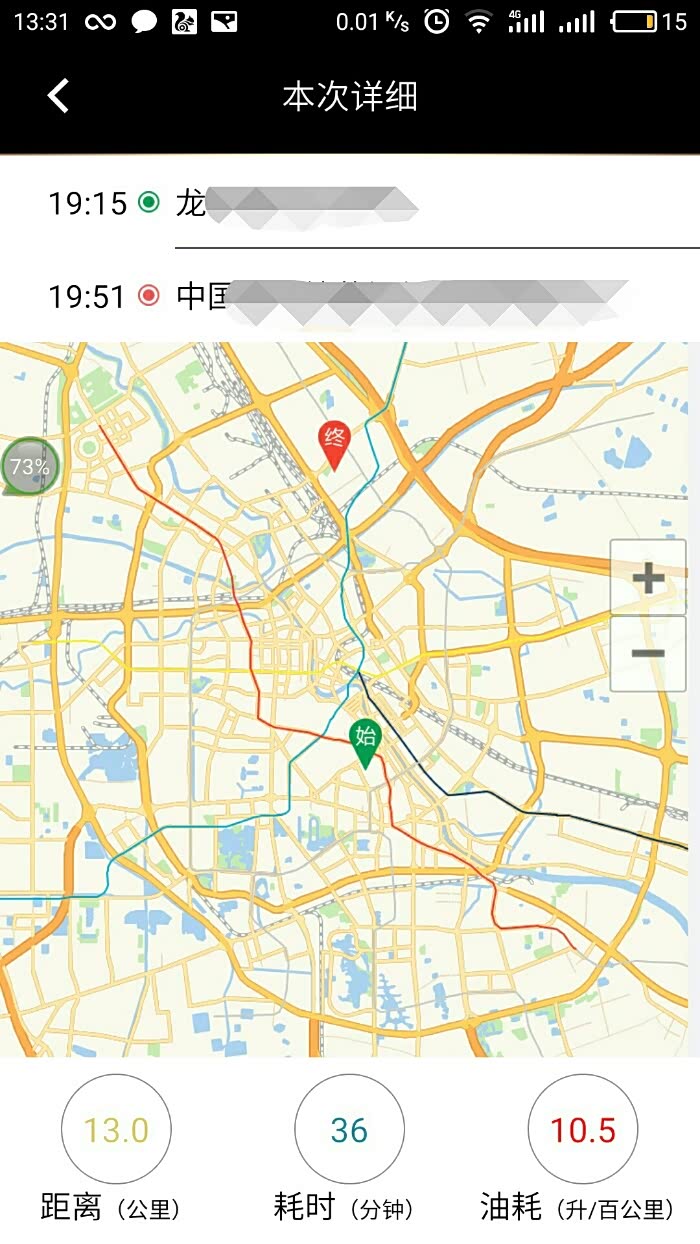Zoom out the map with minus button

click(648, 654)
